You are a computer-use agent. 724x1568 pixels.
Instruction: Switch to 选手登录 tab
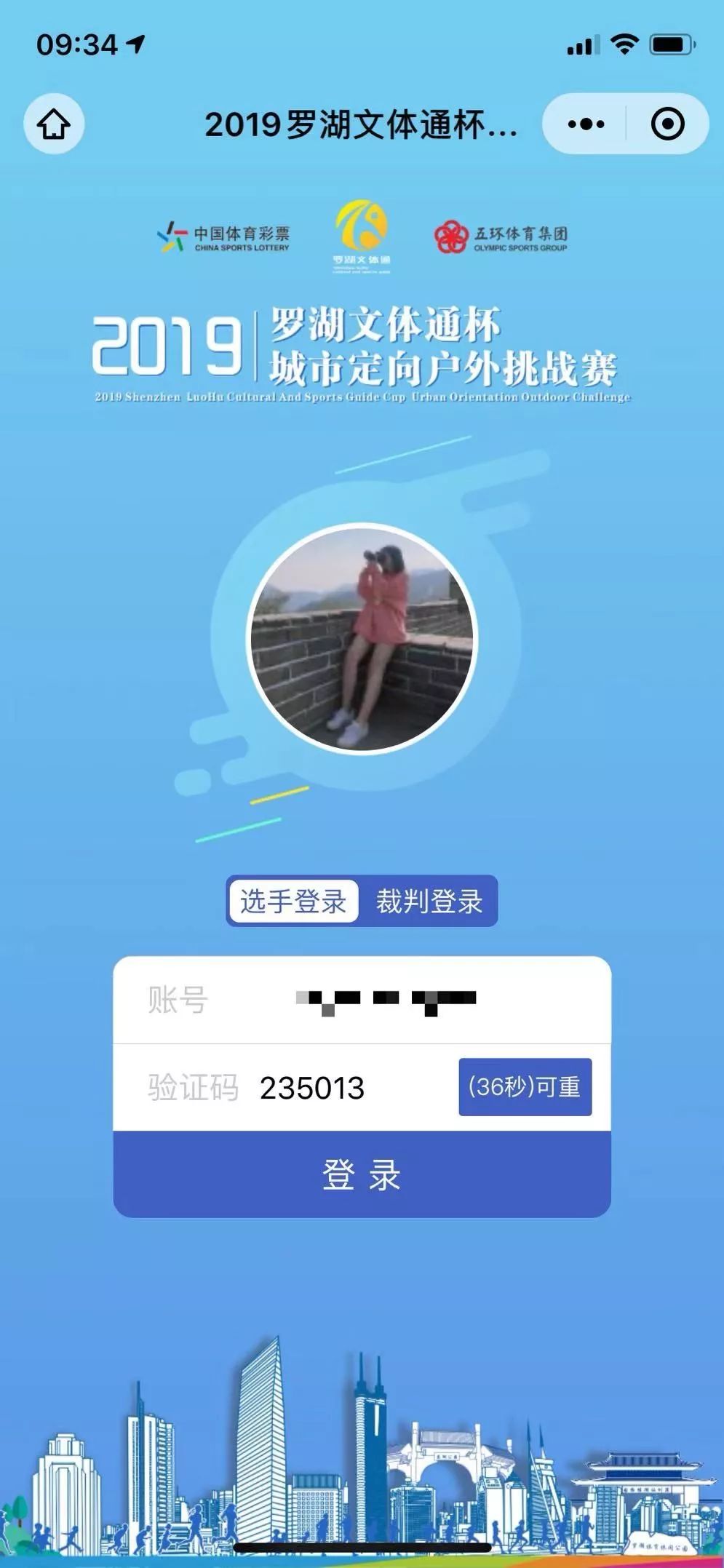293,901
